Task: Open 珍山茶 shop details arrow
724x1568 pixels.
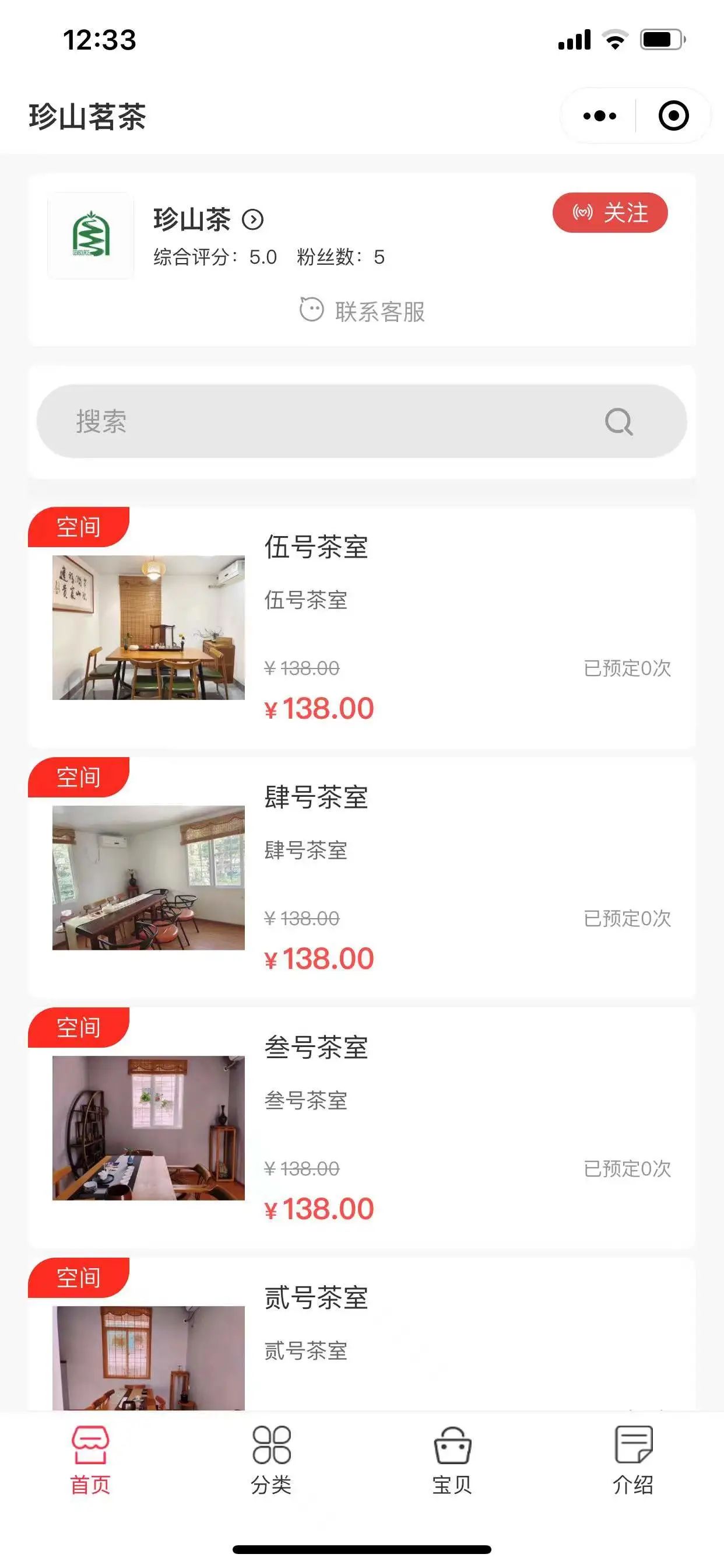Action: click(252, 219)
